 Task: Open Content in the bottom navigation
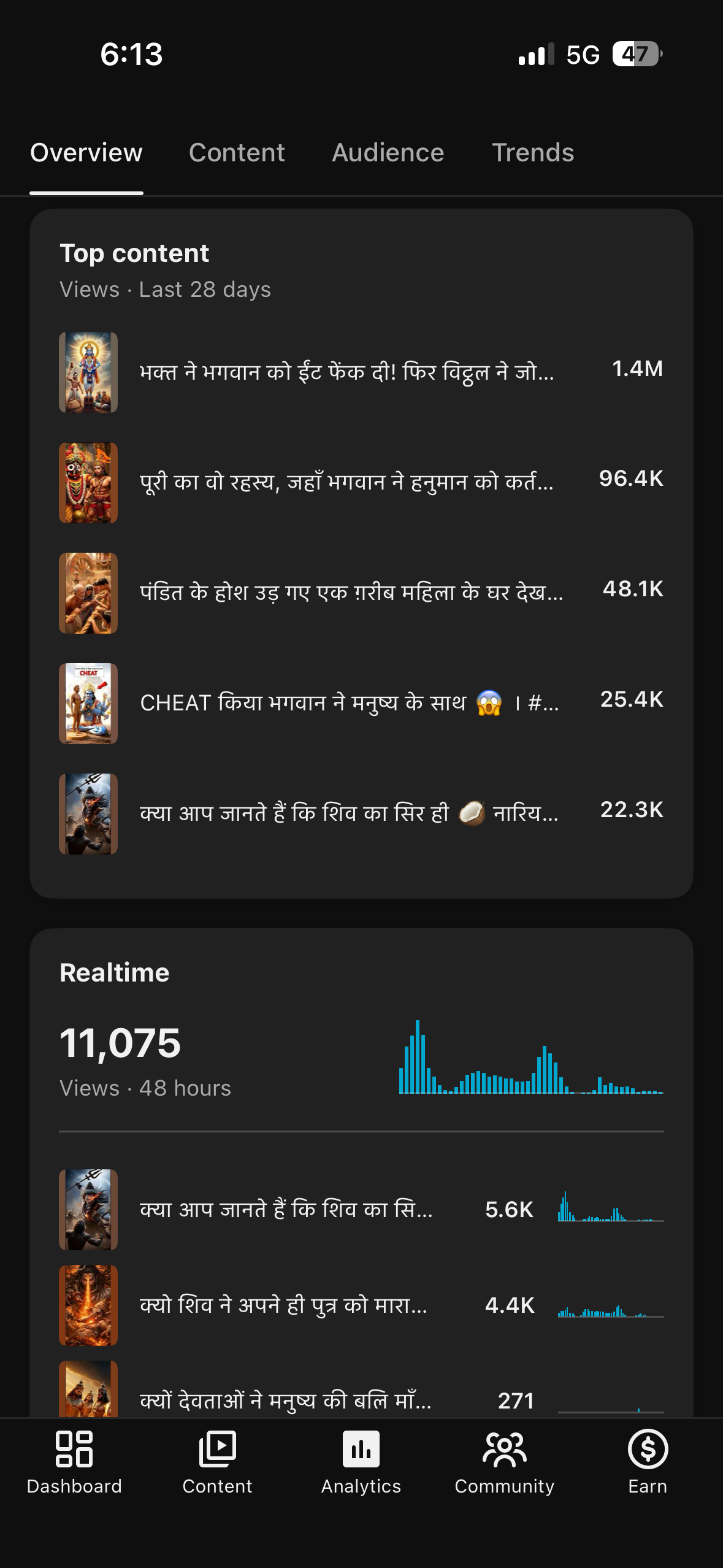217,1462
